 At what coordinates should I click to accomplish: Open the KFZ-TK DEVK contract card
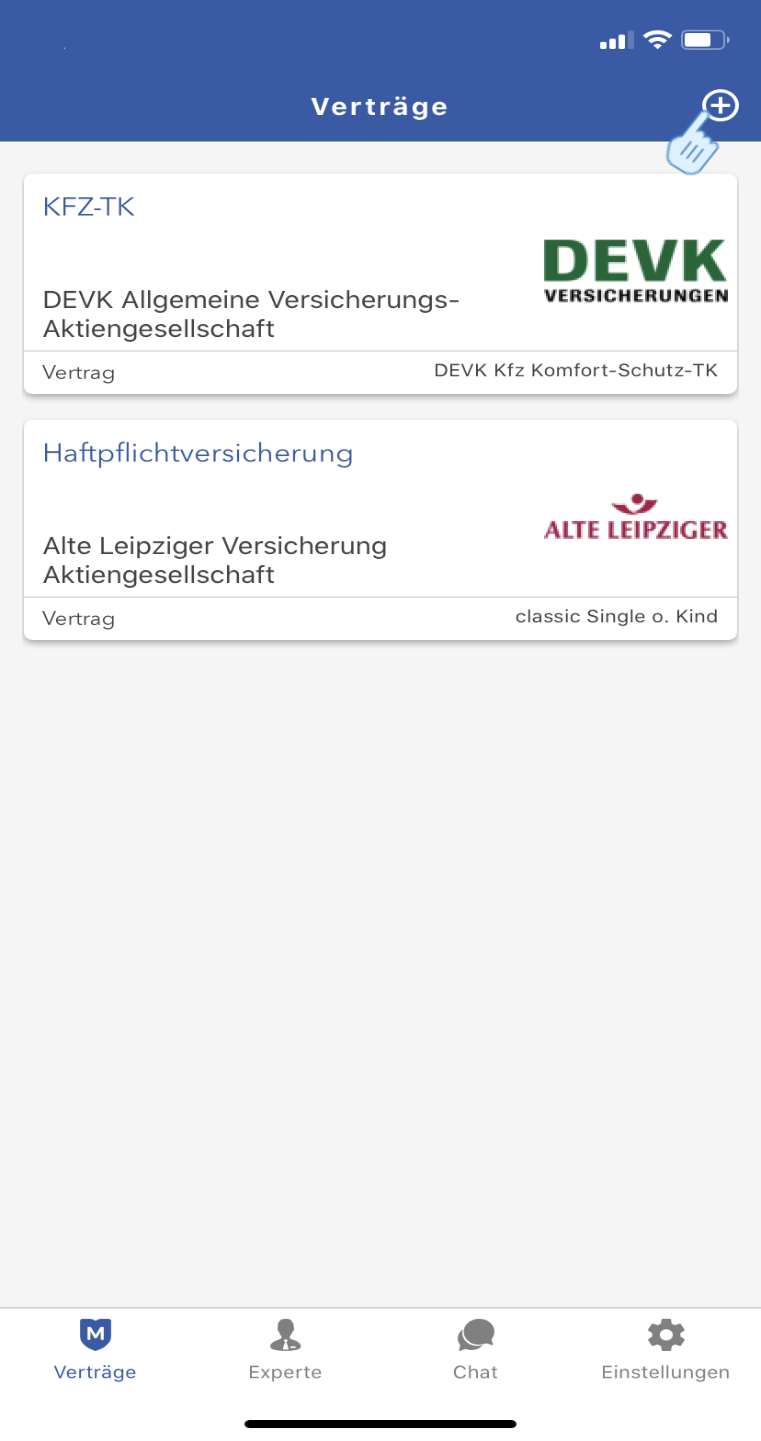pyautogui.click(x=380, y=283)
